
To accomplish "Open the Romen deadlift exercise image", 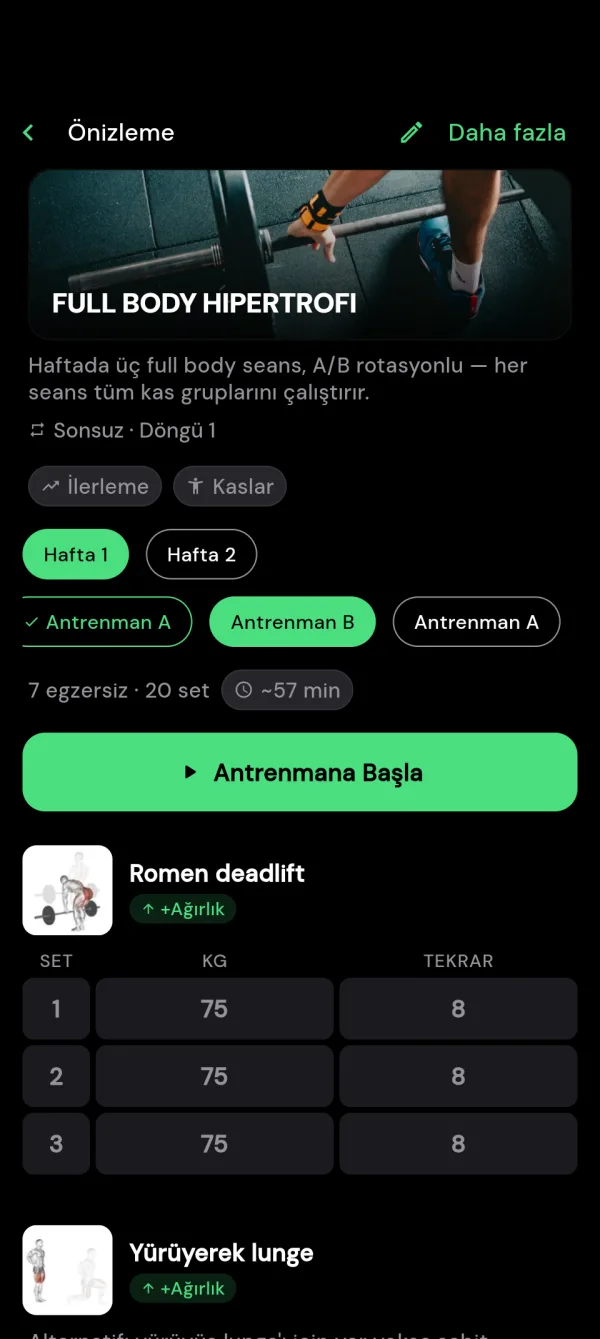I will (x=68, y=890).
